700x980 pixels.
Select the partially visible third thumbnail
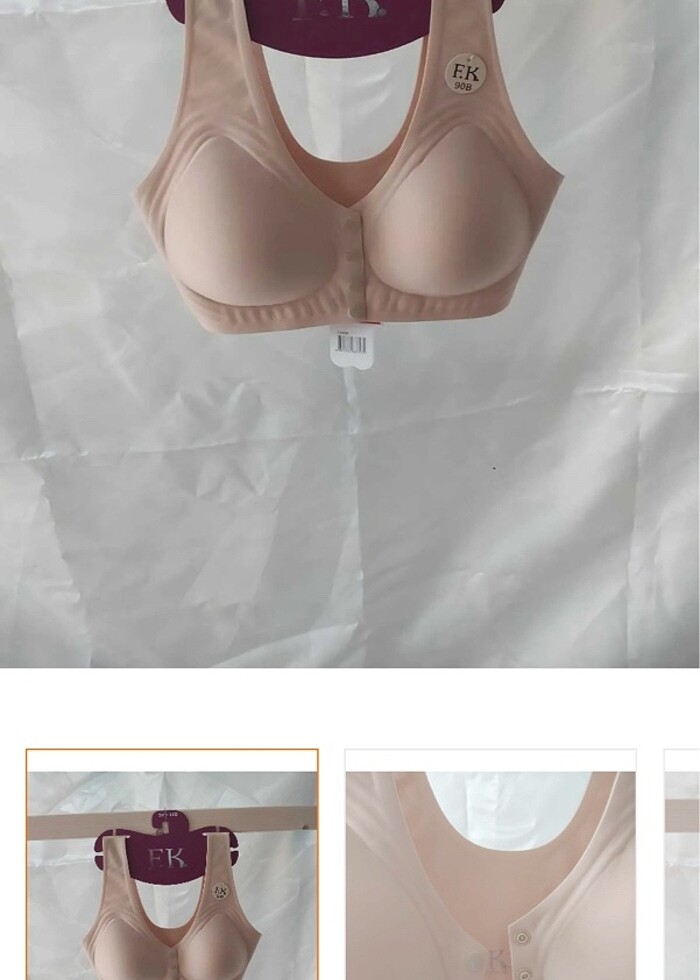[x=683, y=865]
